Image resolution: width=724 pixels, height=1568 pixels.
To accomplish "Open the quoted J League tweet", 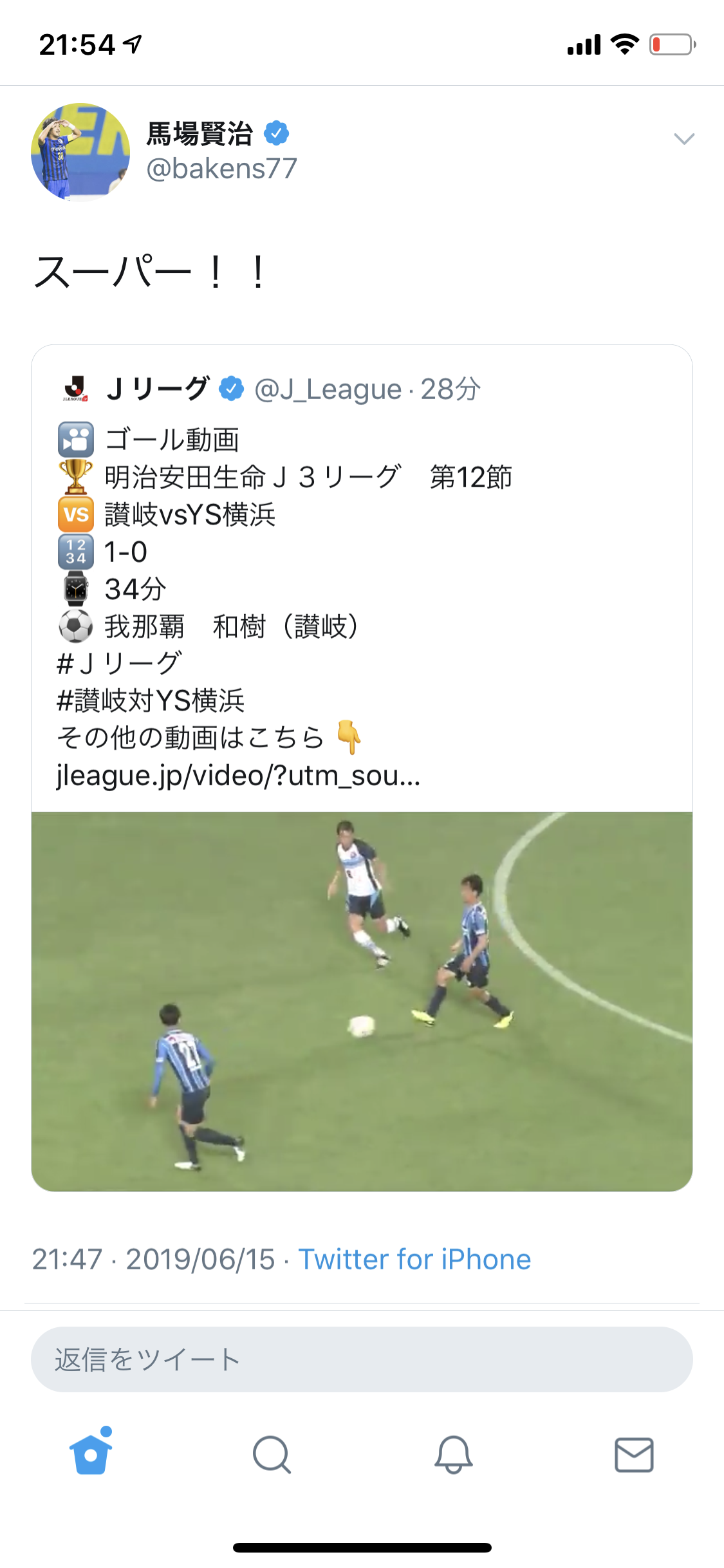I will pyautogui.click(x=360, y=579).
